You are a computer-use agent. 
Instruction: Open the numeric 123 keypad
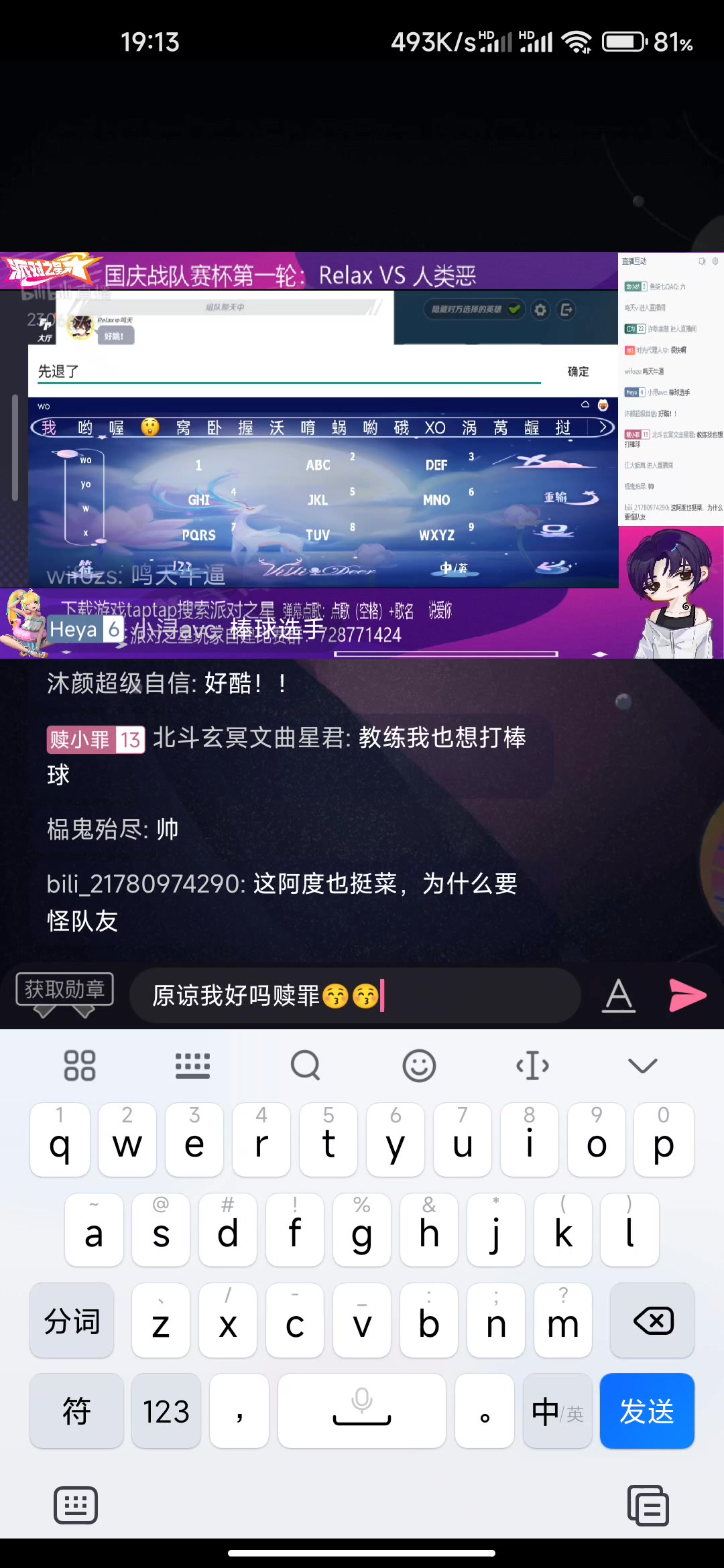coord(166,1411)
